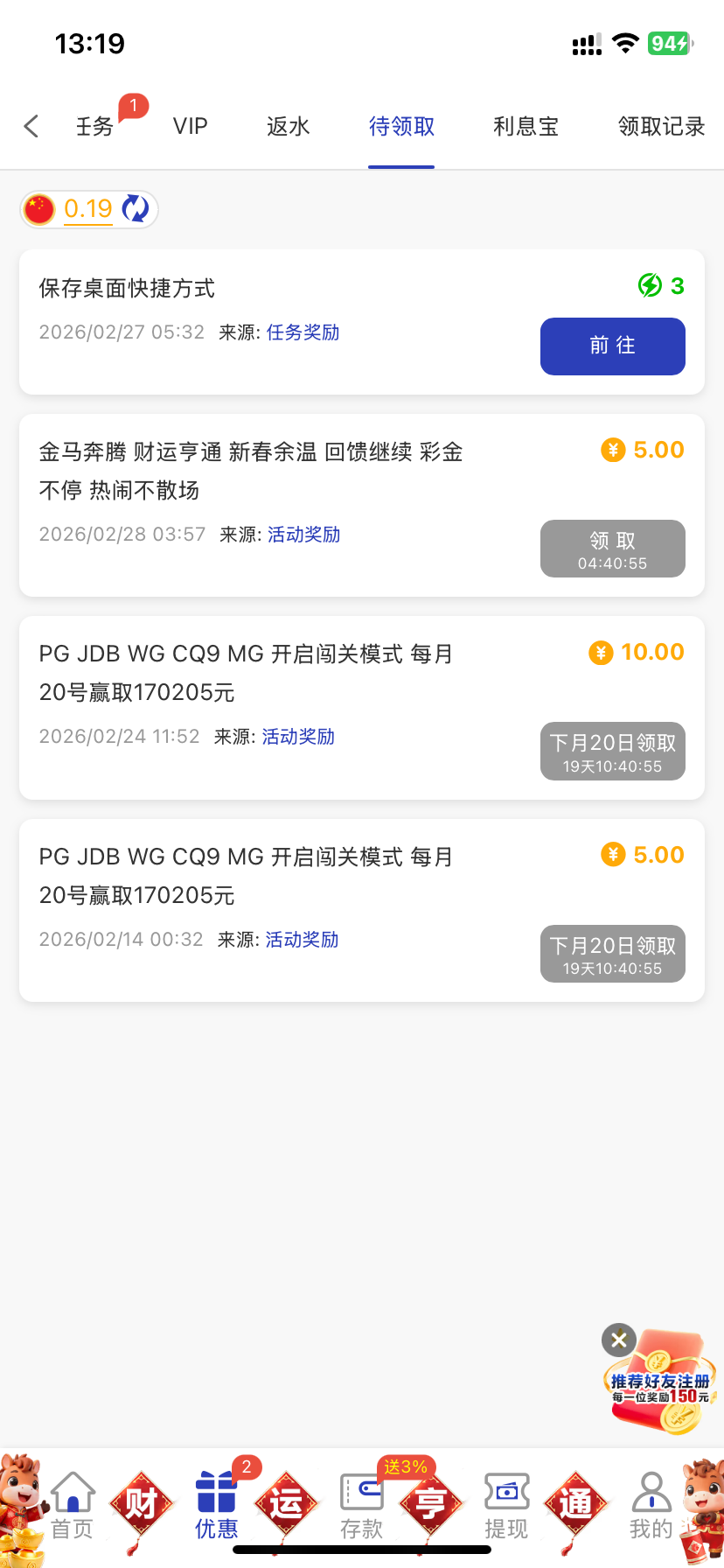The width and height of the screenshot is (724, 1568).
Task: View the 领取记录 tab
Action: tap(661, 127)
